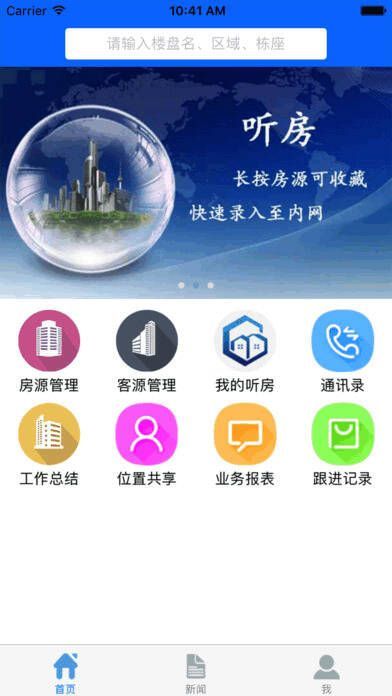392x696 pixels.
Task: Open 位置共享
Action: pos(147,445)
